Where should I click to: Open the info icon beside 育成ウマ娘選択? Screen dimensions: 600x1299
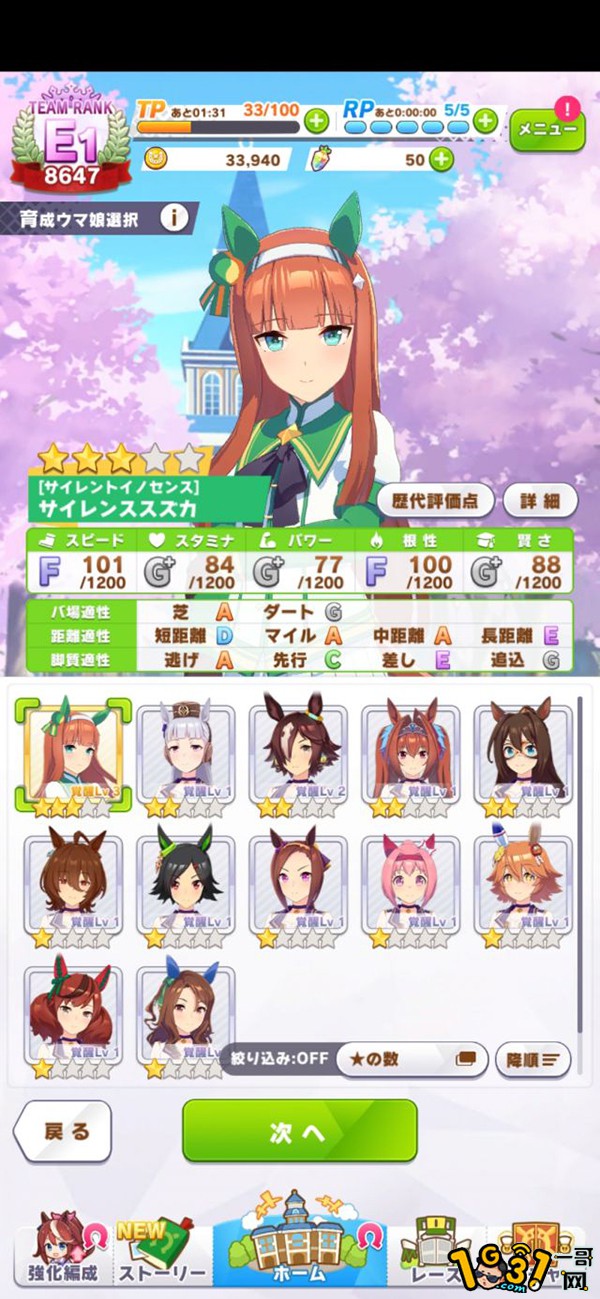click(174, 217)
